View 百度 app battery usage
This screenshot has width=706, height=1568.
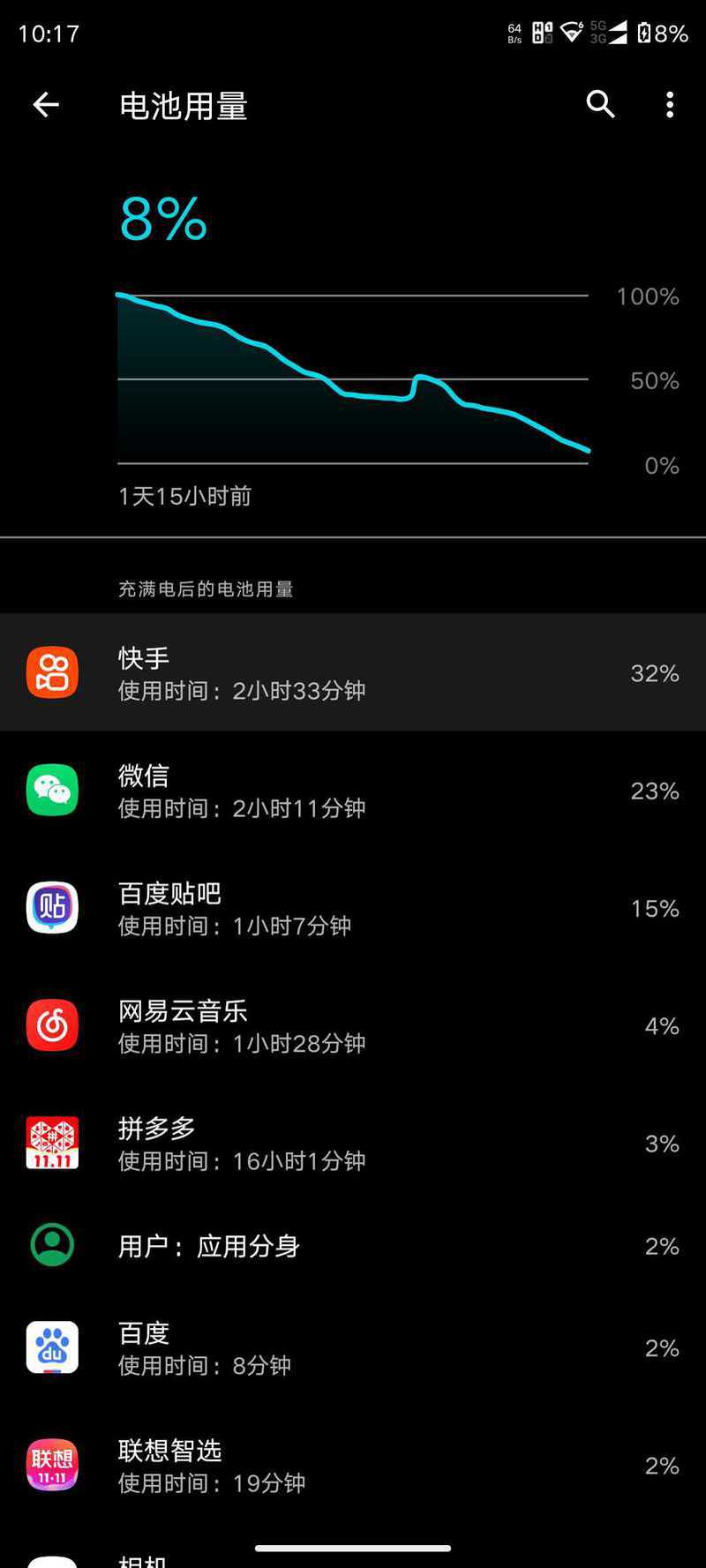pos(353,1347)
